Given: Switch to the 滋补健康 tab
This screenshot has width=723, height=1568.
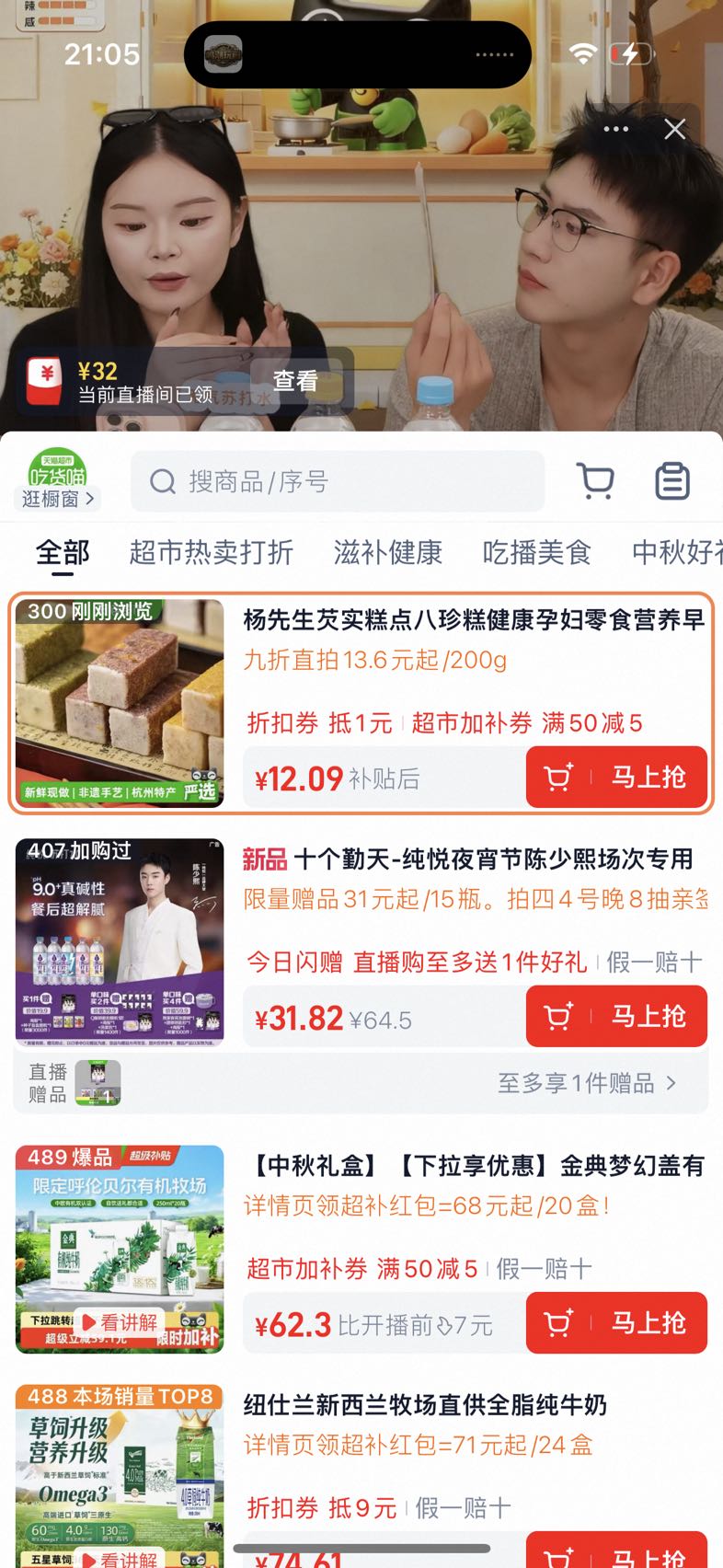Looking at the screenshot, I should [x=388, y=552].
